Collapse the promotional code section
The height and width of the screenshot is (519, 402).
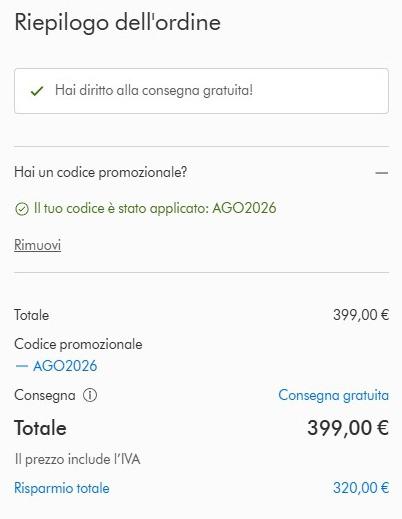[x=382, y=173]
